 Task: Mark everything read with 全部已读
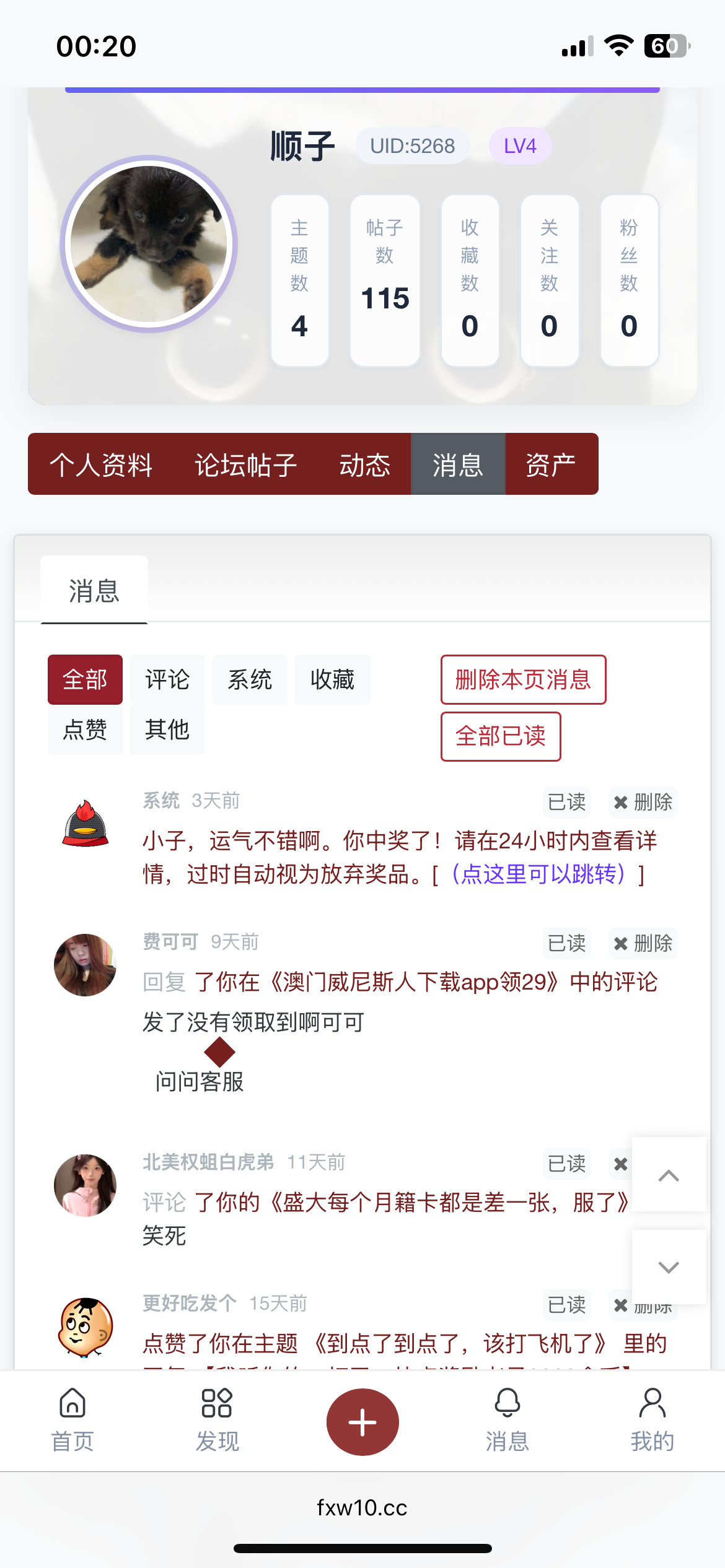click(500, 736)
